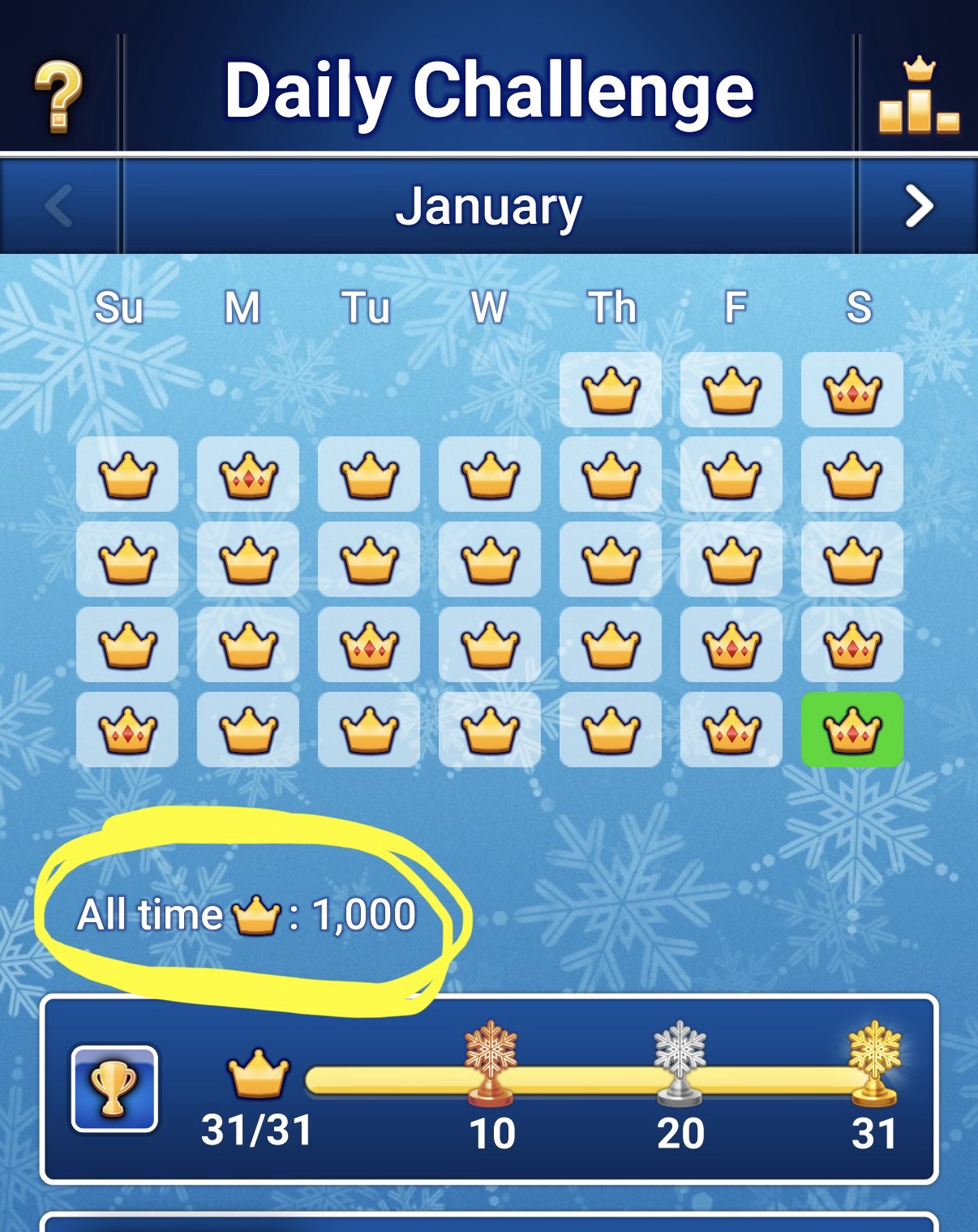Image resolution: width=978 pixels, height=1232 pixels.
Task: Open the first Sunday of January challenge
Action: (x=127, y=474)
